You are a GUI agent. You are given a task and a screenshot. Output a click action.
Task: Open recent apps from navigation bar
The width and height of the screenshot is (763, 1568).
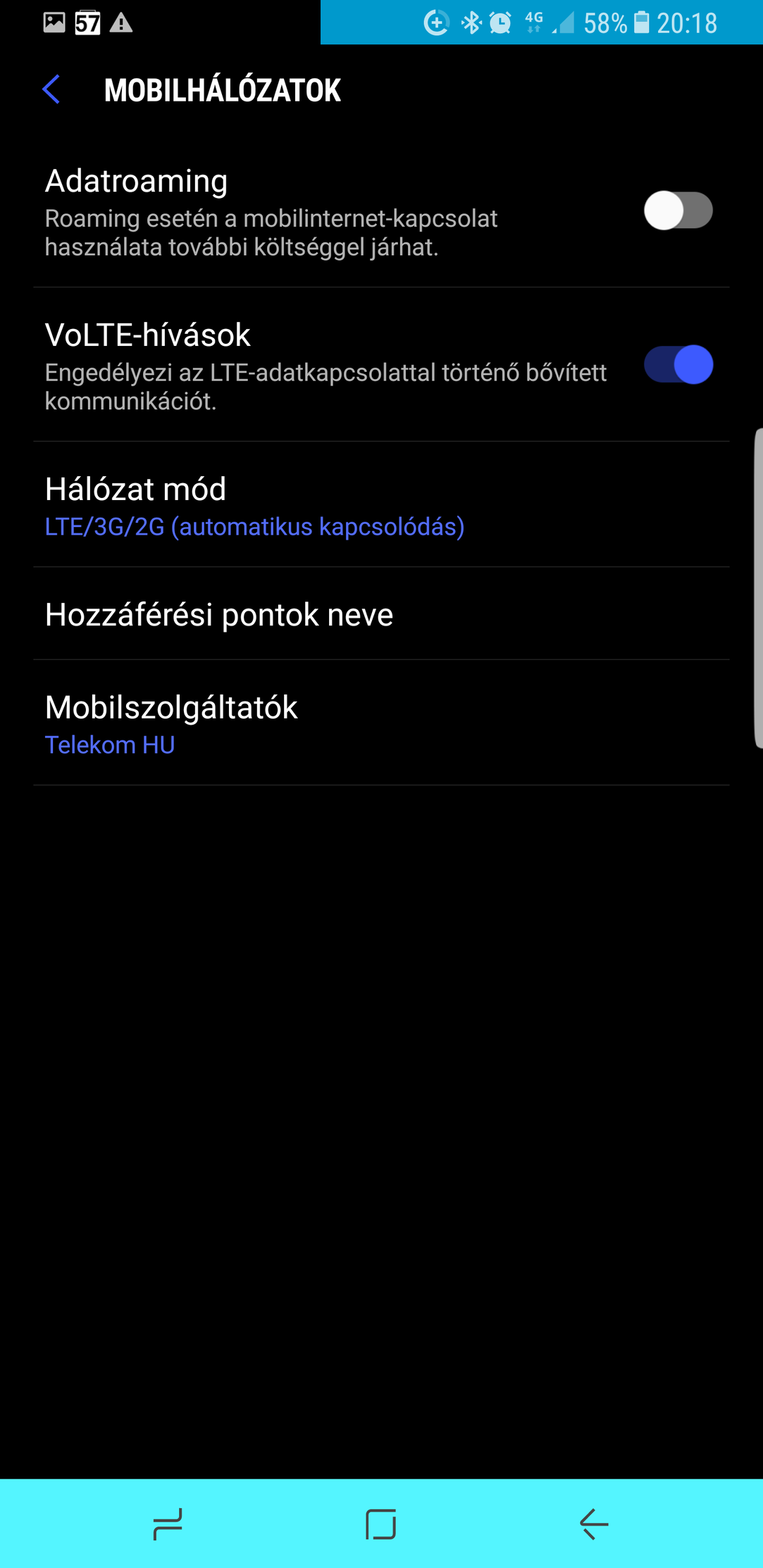[x=168, y=1524]
